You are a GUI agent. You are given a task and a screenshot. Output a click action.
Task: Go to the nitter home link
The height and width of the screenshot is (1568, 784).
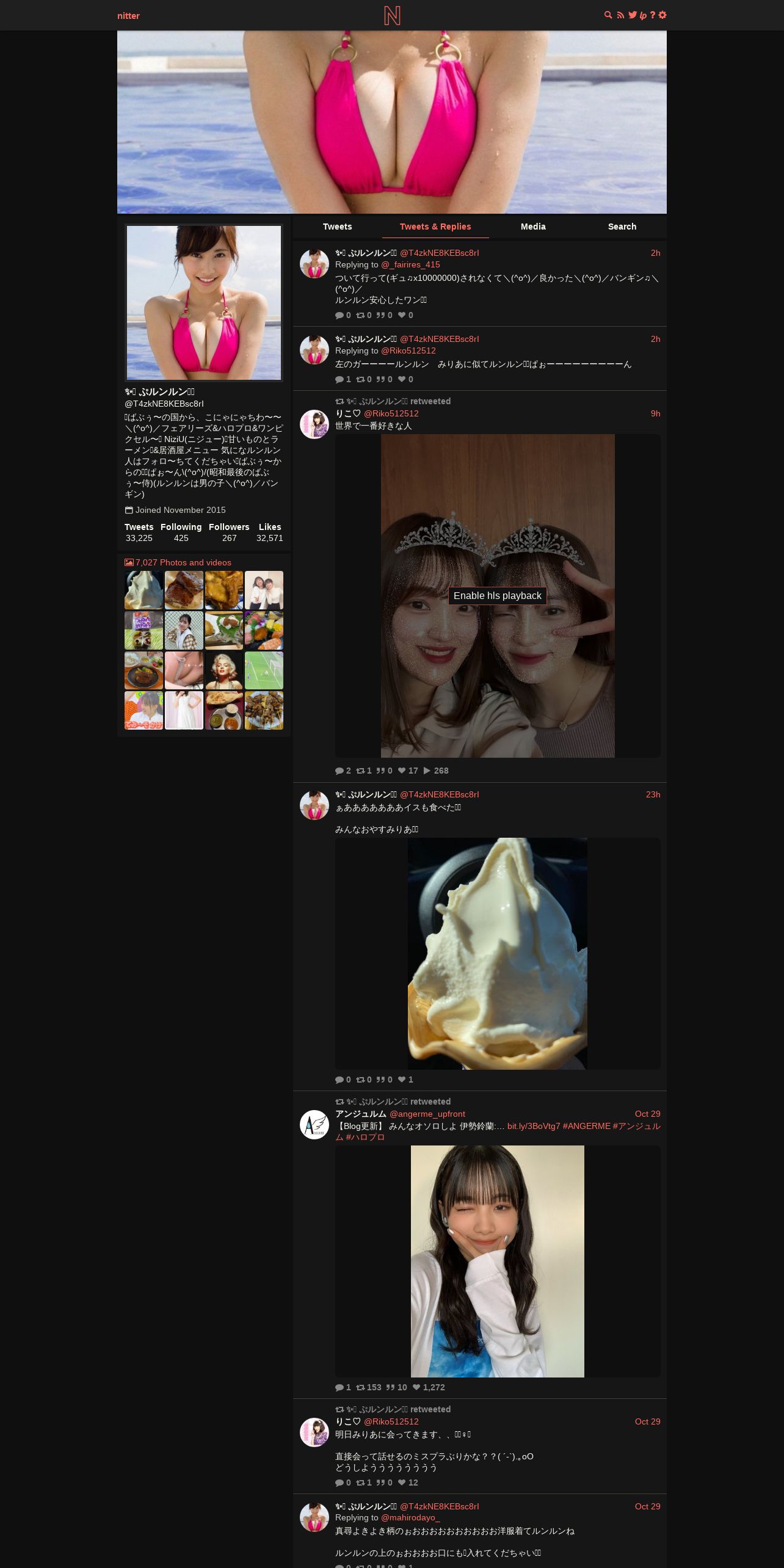tap(128, 16)
